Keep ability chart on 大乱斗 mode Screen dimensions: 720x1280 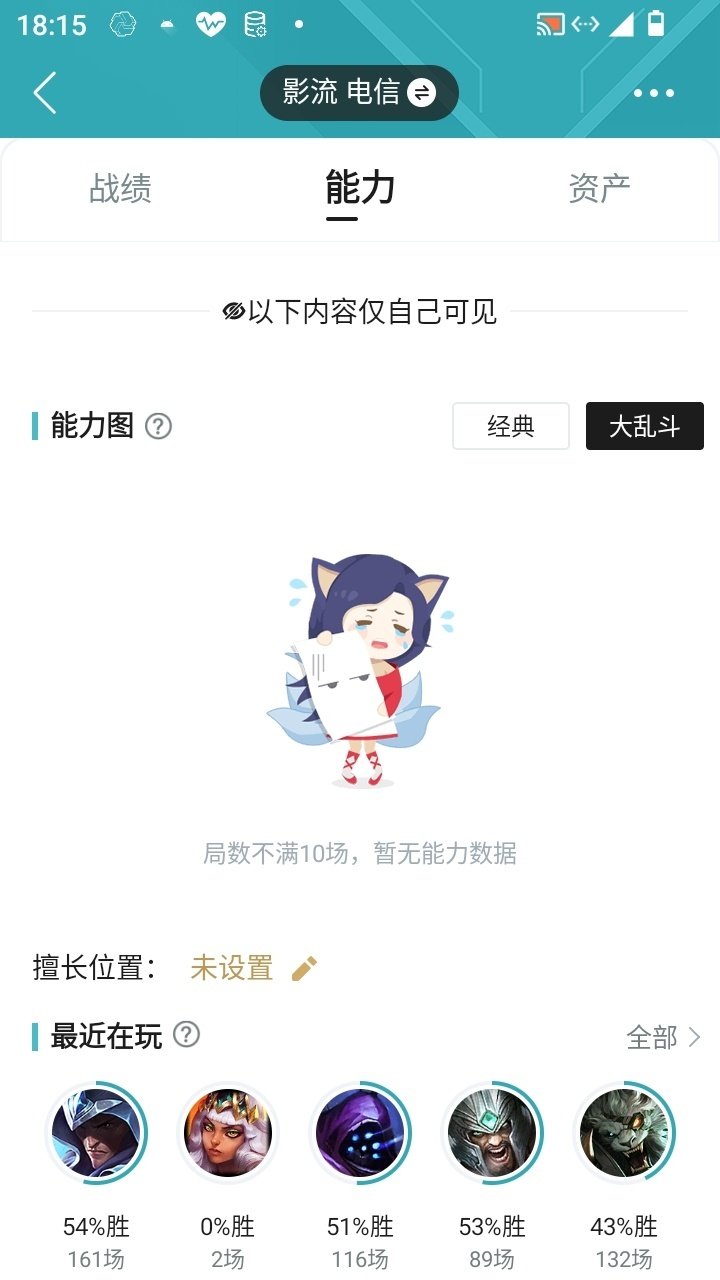644,426
